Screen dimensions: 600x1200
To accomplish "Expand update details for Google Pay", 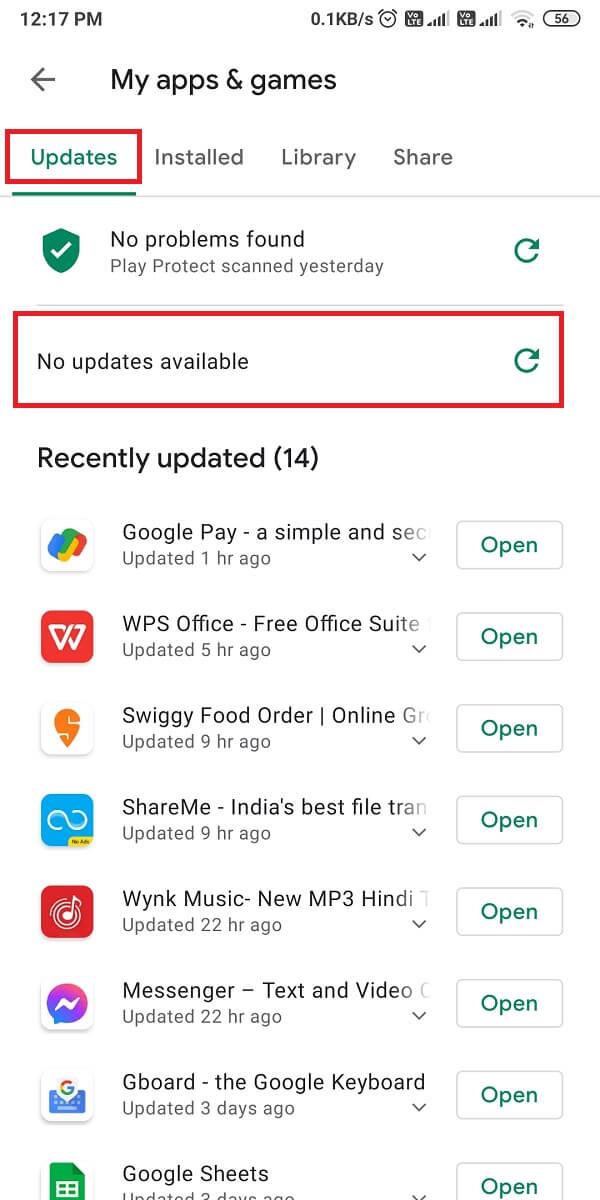I will pos(420,558).
